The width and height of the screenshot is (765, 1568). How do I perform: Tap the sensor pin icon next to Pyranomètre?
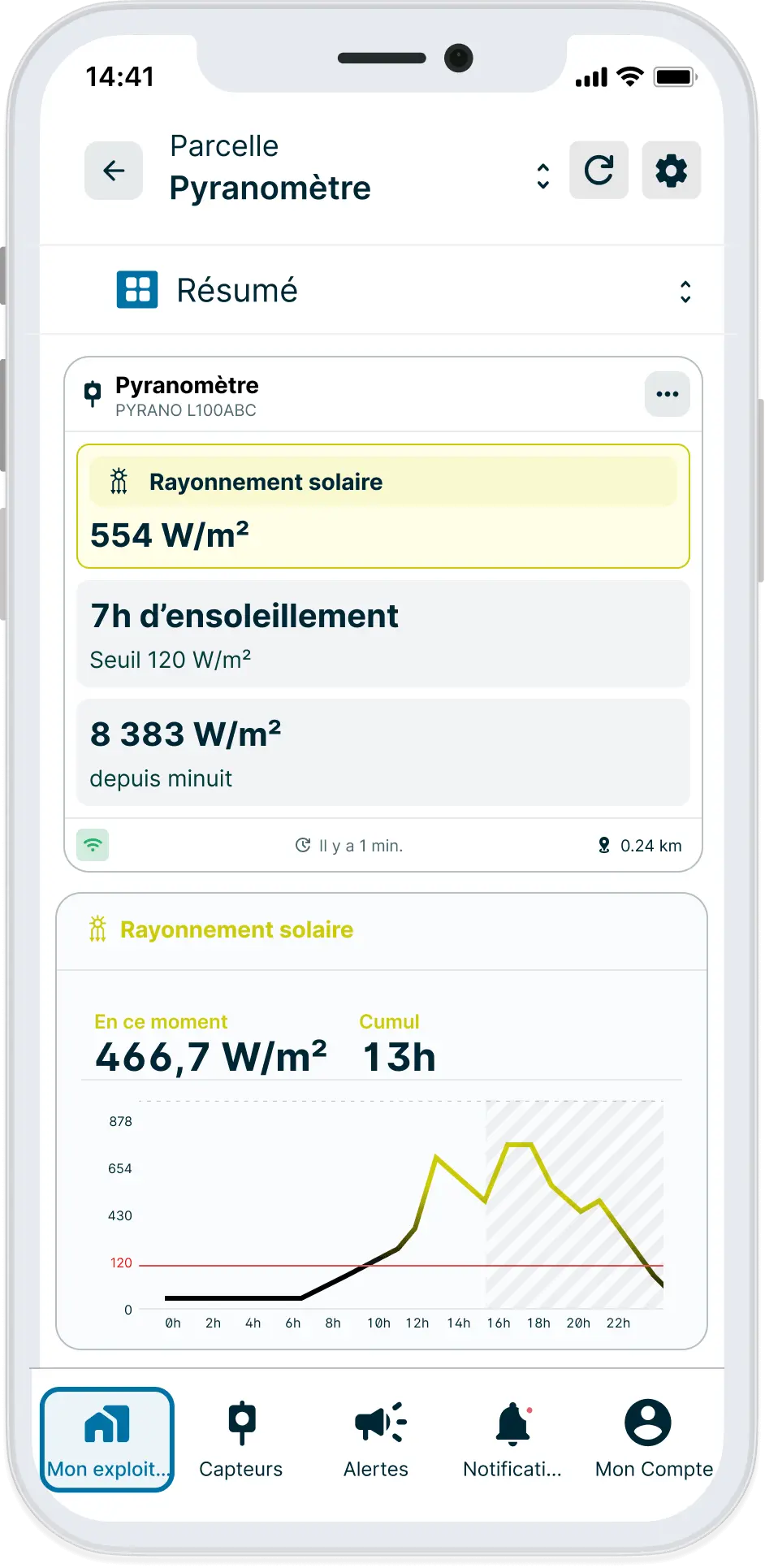click(93, 392)
